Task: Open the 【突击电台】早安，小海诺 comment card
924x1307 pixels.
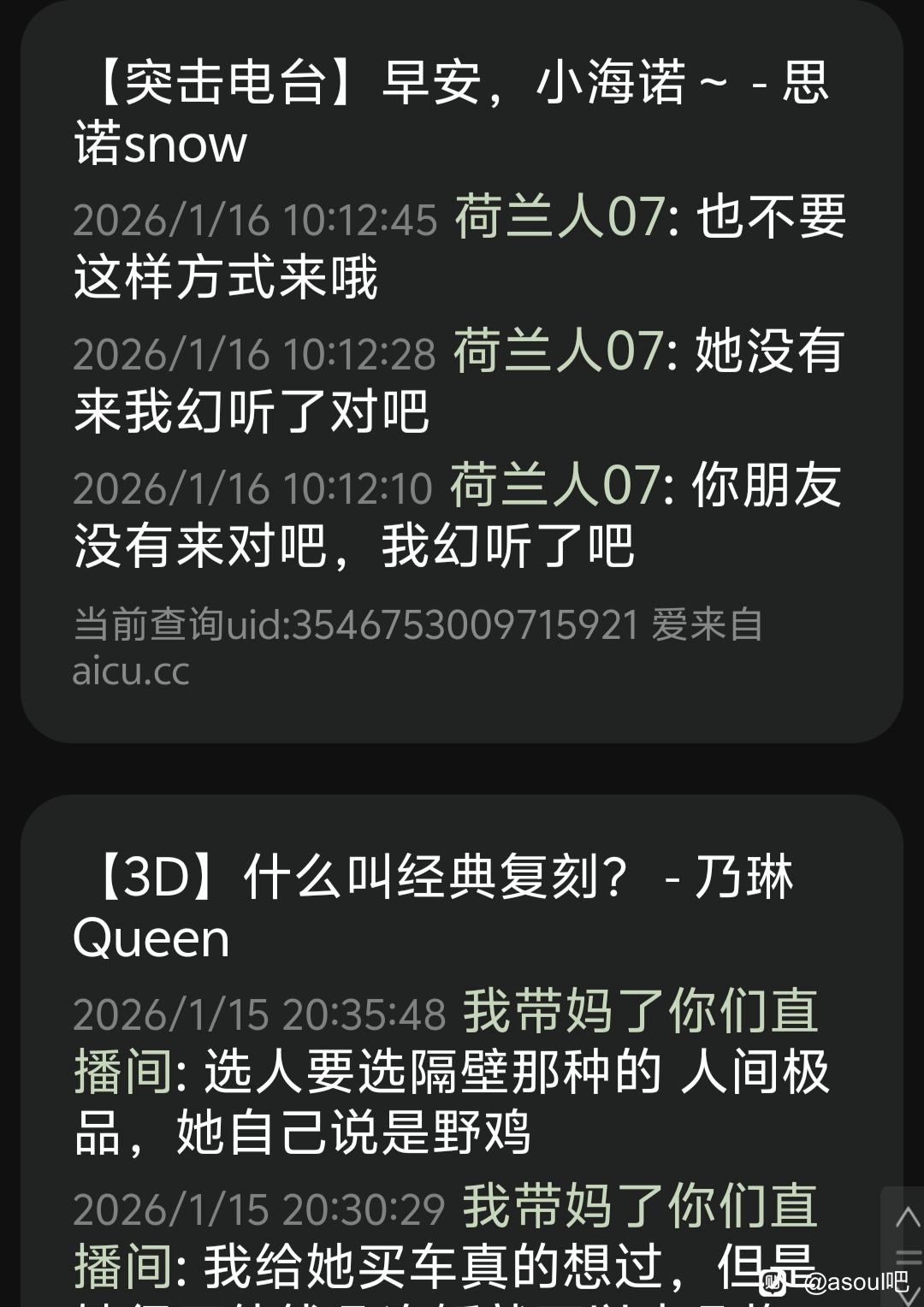Action: click(451, 113)
